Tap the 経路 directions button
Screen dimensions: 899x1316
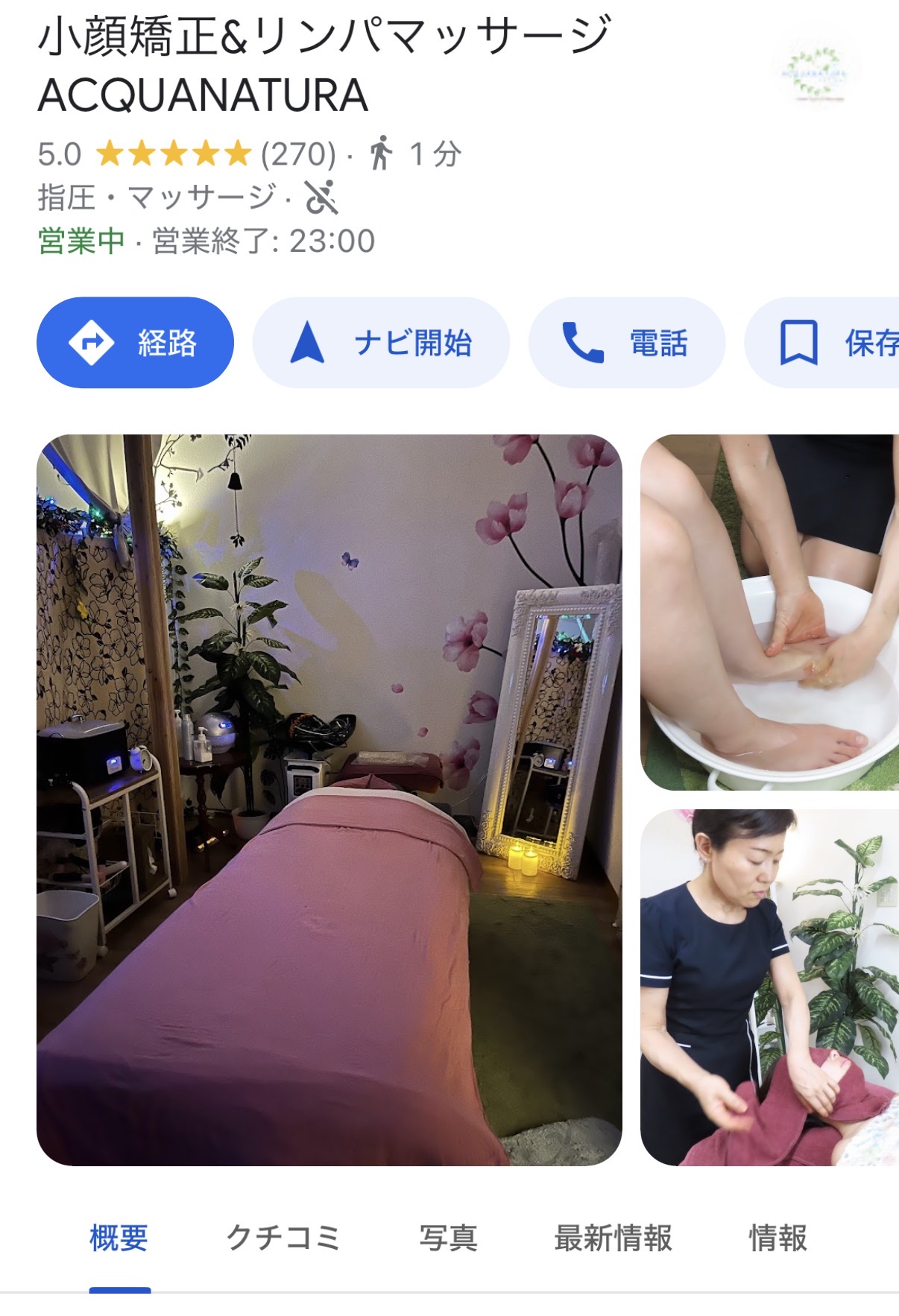135,343
